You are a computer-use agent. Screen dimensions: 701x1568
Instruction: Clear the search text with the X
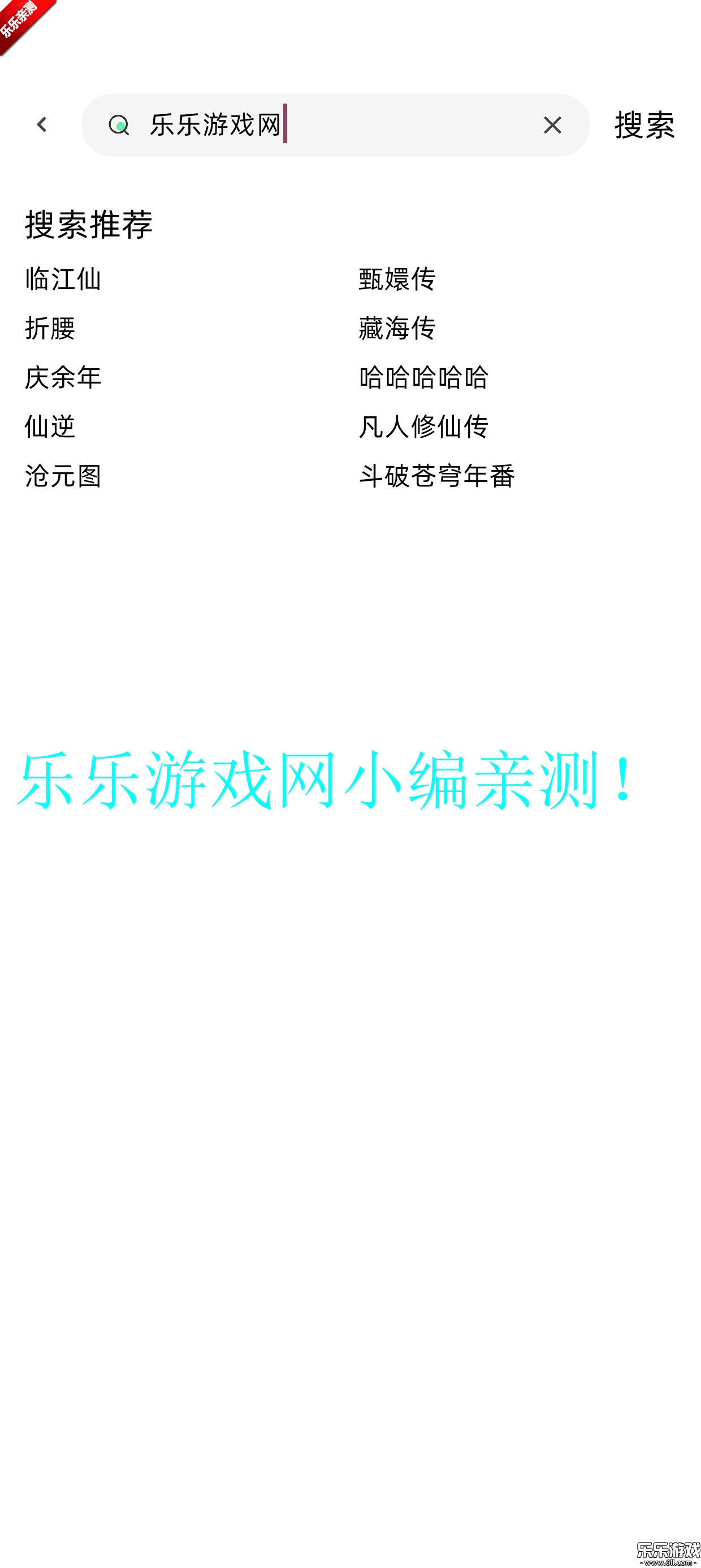pyautogui.click(x=552, y=125)
